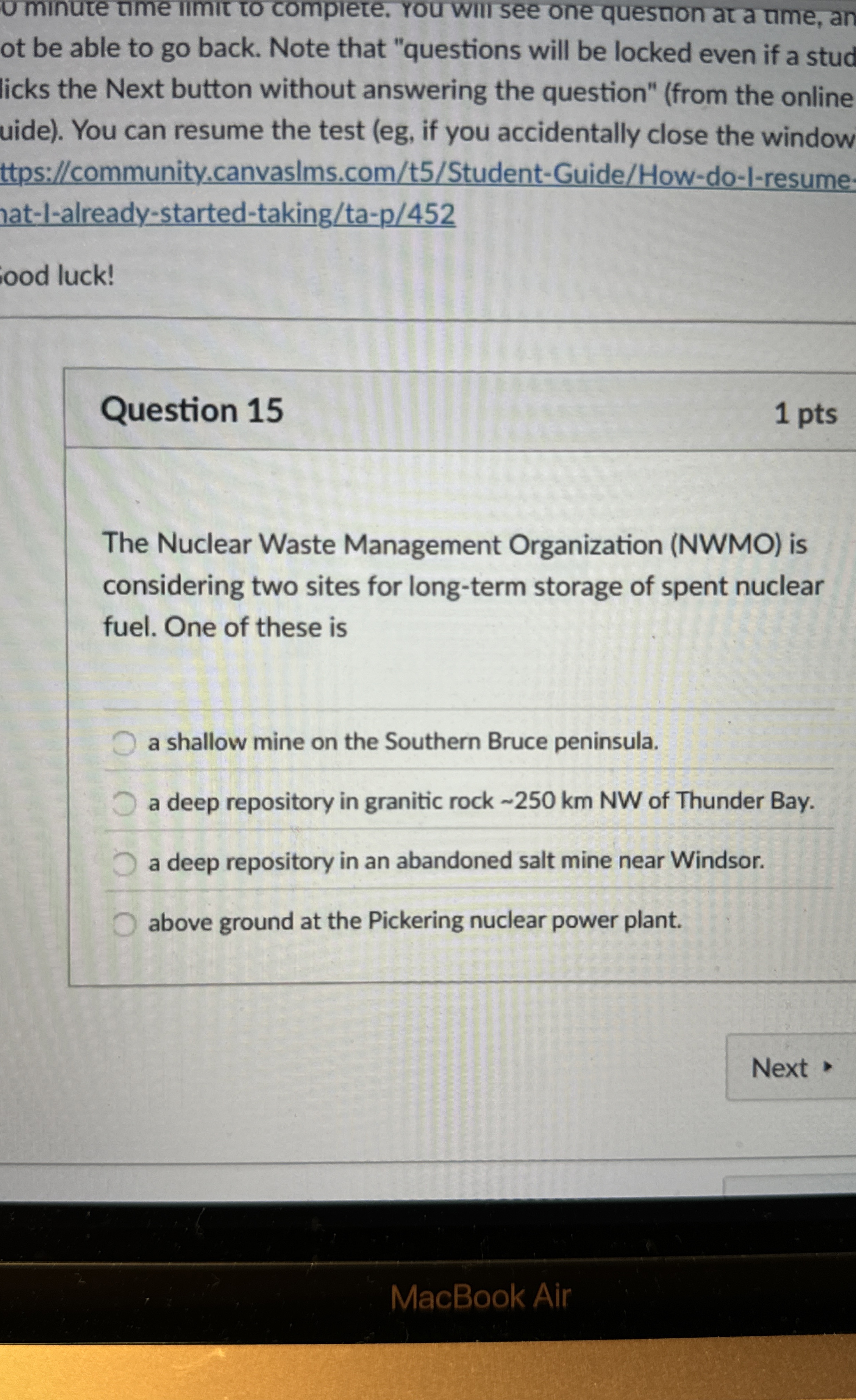856x1400 pixels.
Task: Select the shallow mine on Southern Bruce peninsula answer
Action: [124, 743]
